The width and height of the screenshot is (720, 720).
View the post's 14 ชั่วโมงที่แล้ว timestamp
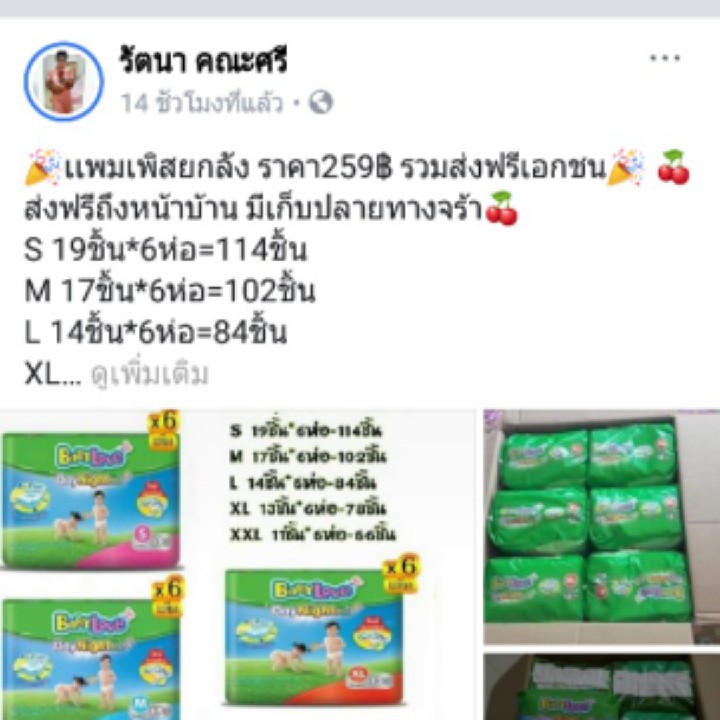click(x=201, y=103)
